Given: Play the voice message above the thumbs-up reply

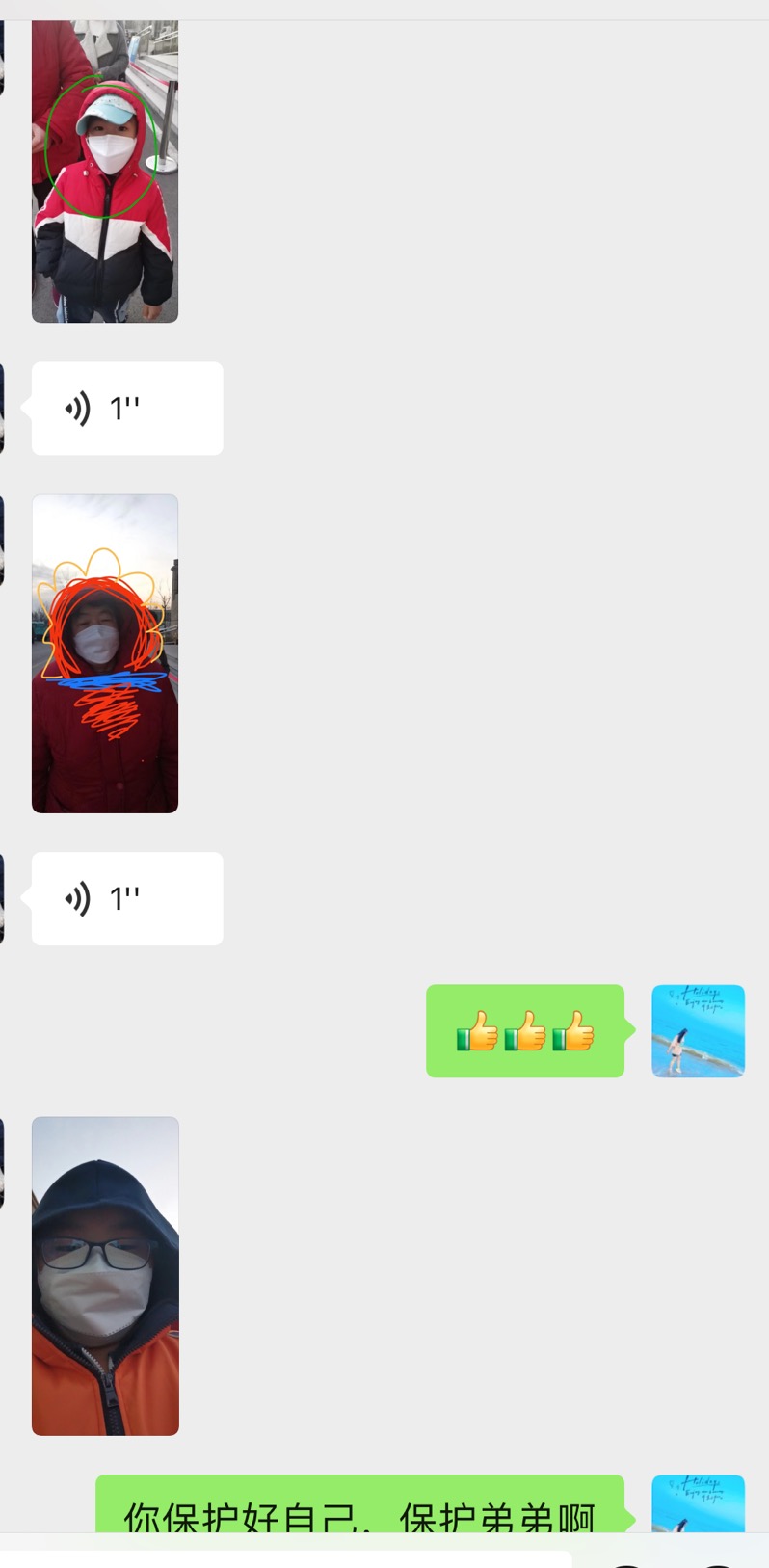Looking at the screenshot, I should 126,898.
